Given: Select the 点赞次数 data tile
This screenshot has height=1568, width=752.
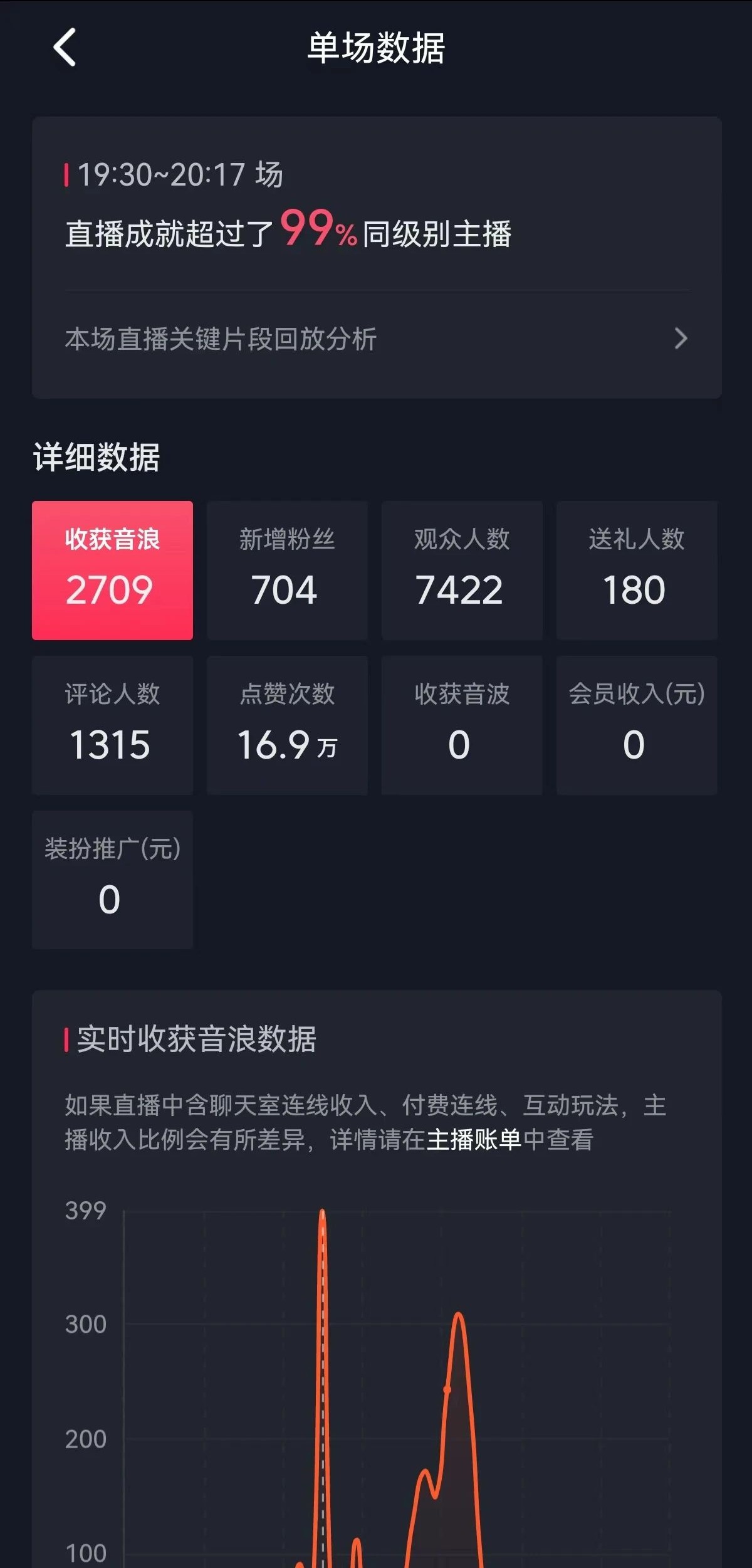Looking at the screenshot, I should (x=287, y=725).
